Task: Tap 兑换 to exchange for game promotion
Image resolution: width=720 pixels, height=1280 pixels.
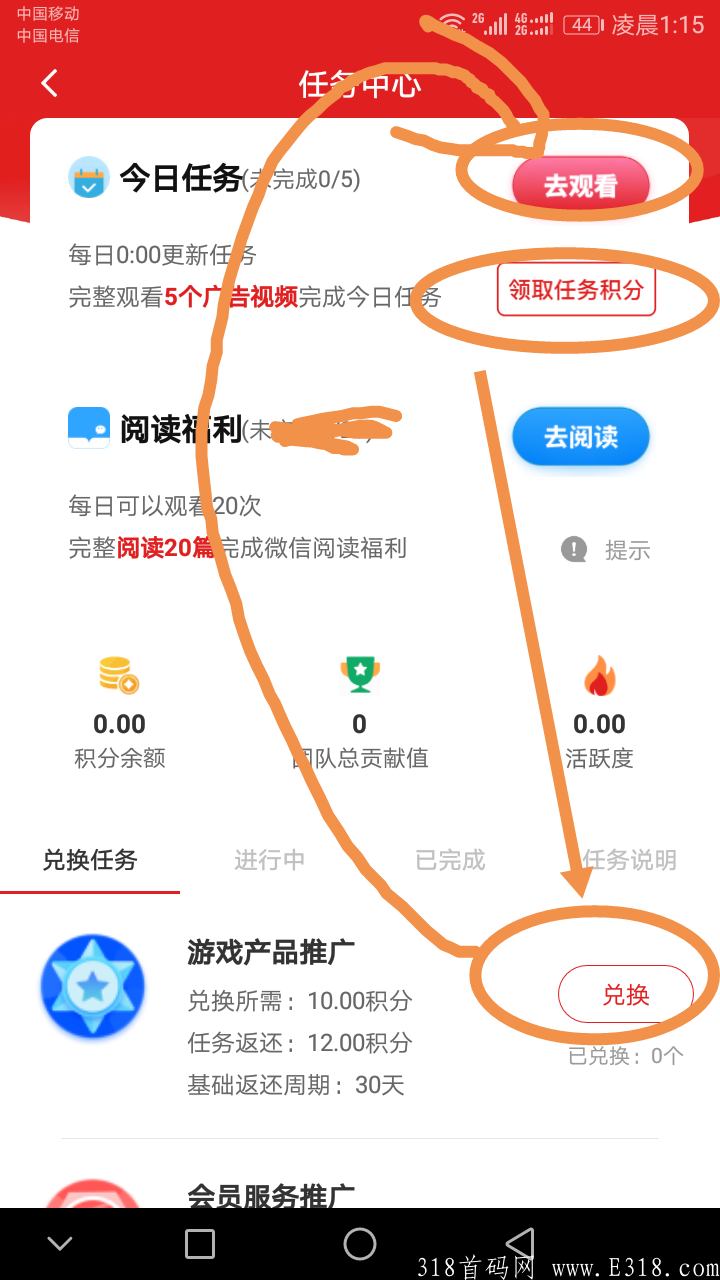Action: coord(626,993)
